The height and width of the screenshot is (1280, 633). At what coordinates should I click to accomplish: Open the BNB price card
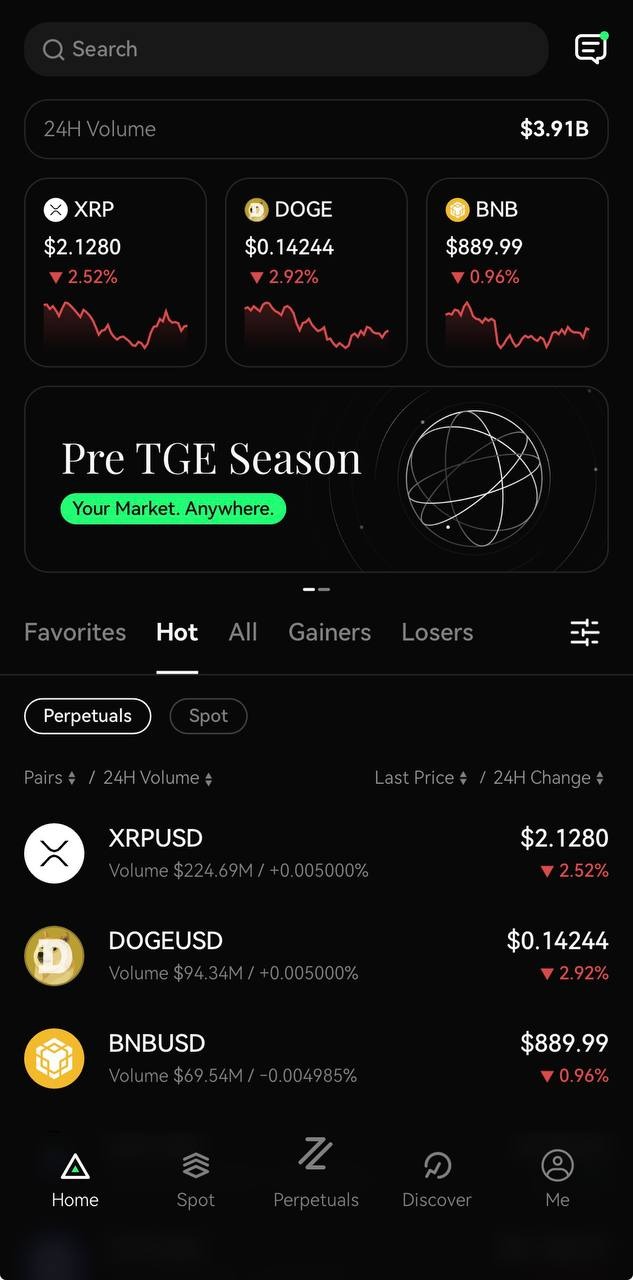(x=517, y=272)
